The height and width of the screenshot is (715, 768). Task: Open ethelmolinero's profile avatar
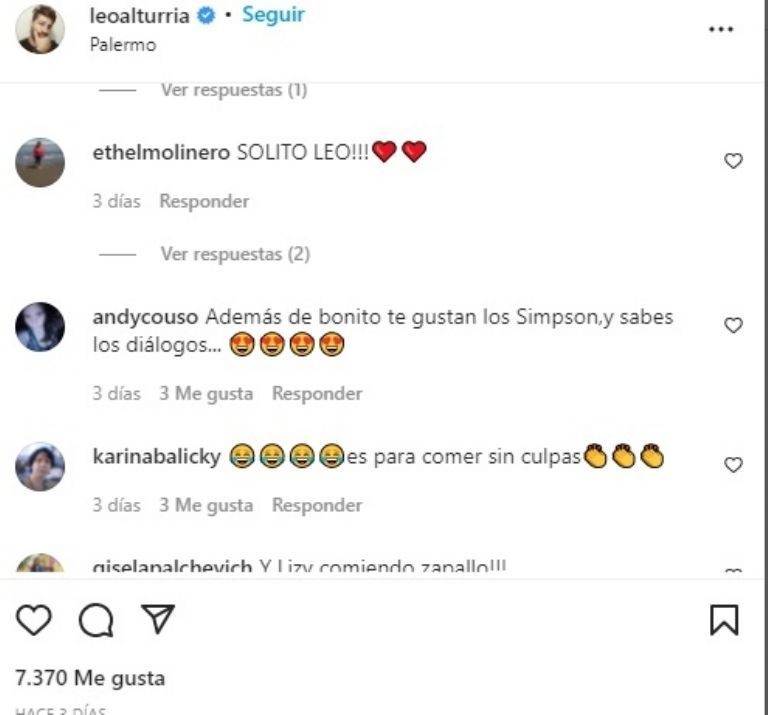click(40, 162)
